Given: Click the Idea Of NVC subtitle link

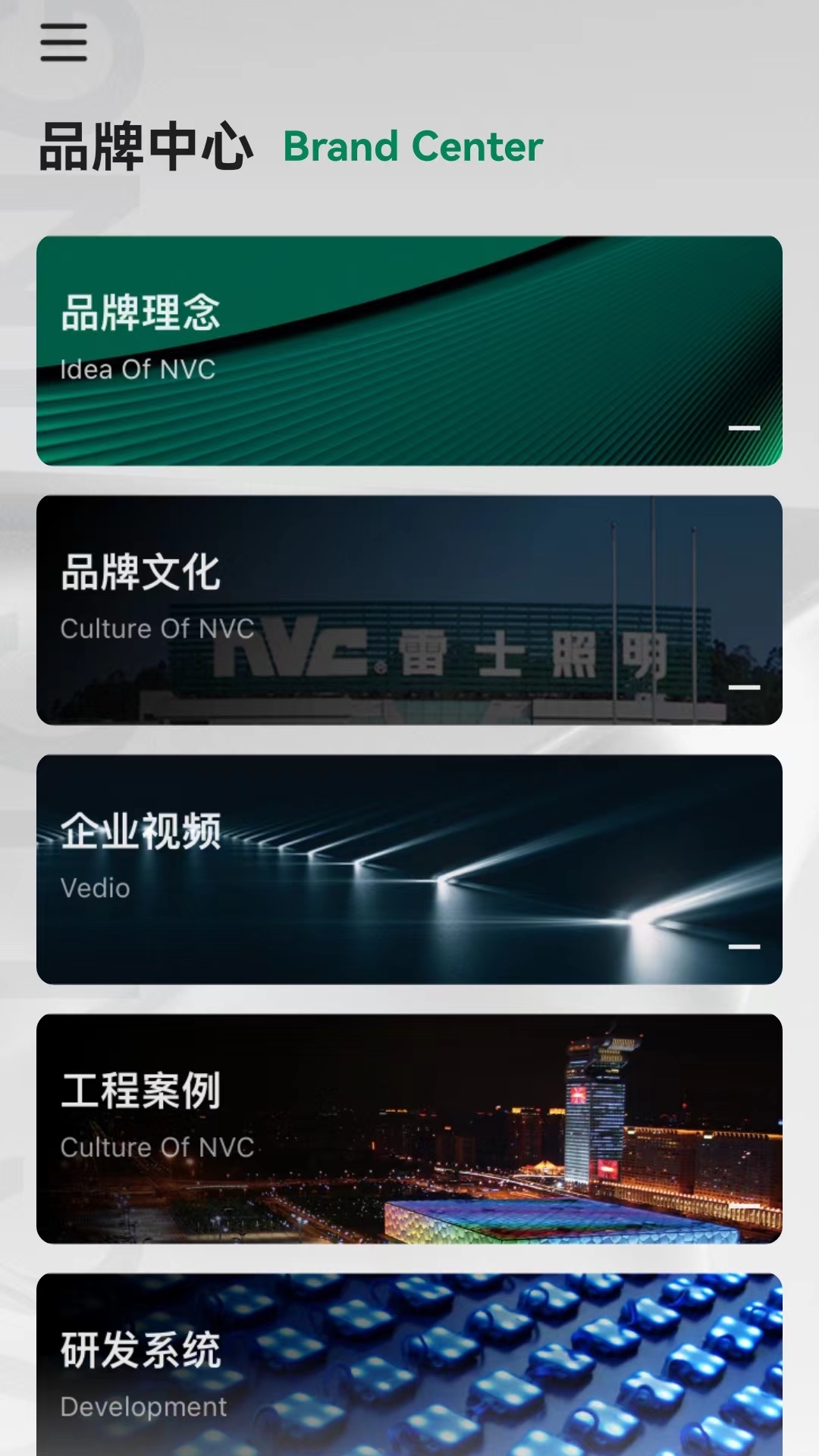Looking at the screenshot, I should pyautogui.click(x=137, y=369).
